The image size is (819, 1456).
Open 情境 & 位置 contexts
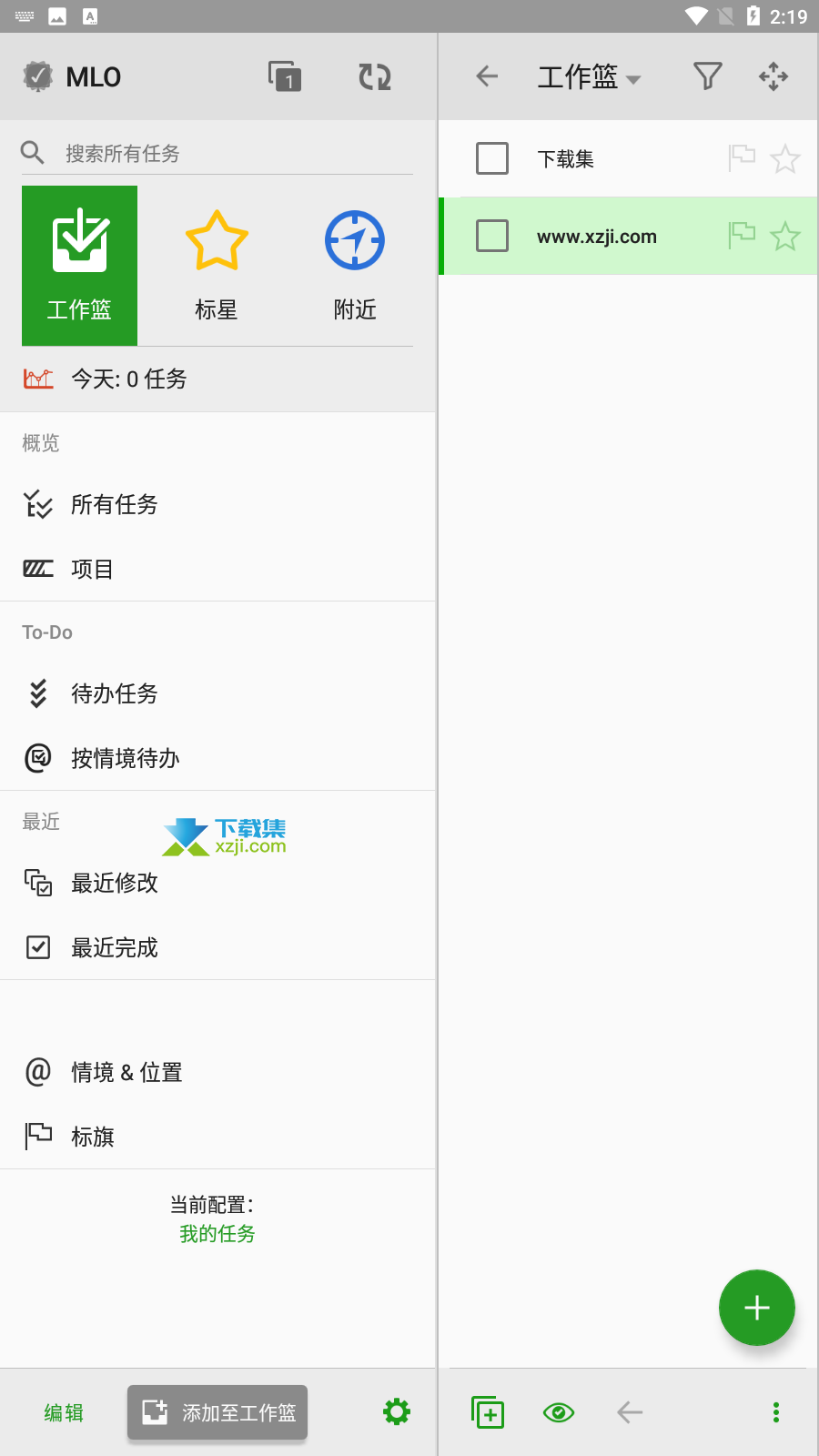coord(217,1072)
